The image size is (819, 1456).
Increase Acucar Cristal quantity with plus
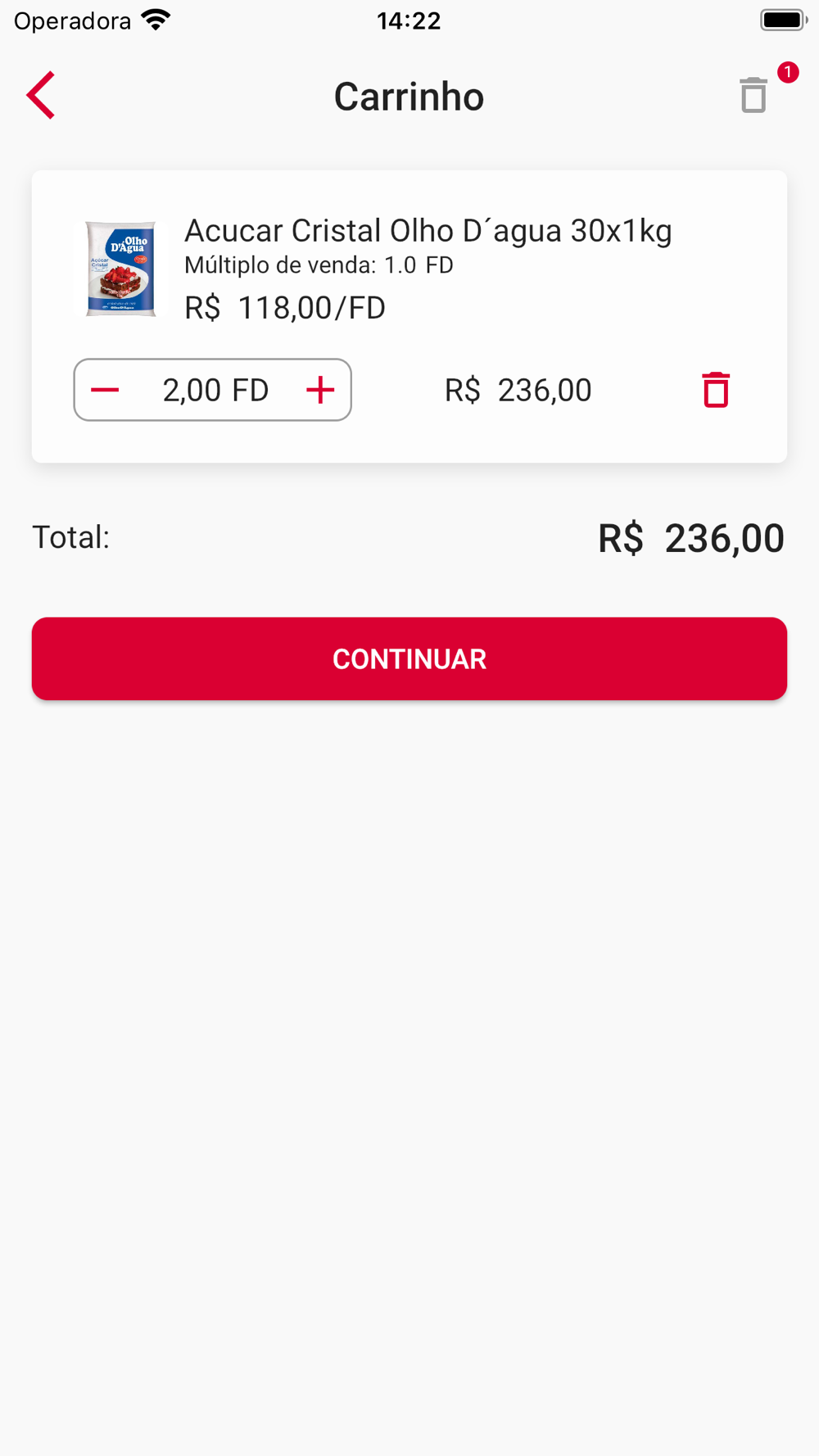click(320, 390)
